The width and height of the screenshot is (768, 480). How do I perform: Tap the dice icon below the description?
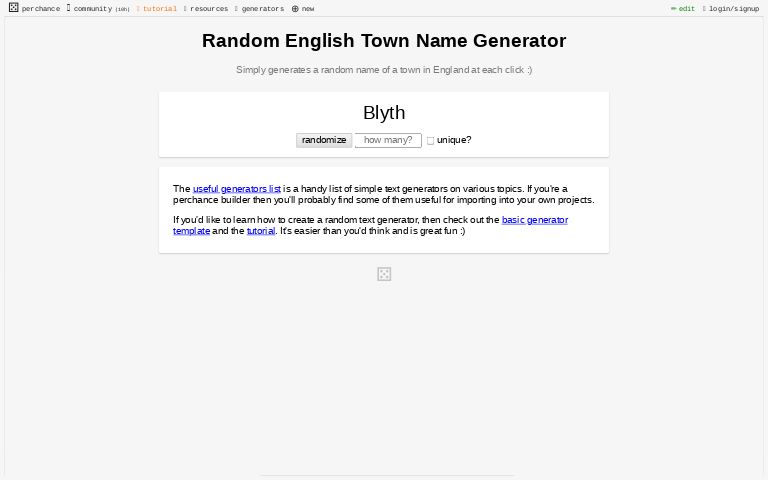pos(384,274)
